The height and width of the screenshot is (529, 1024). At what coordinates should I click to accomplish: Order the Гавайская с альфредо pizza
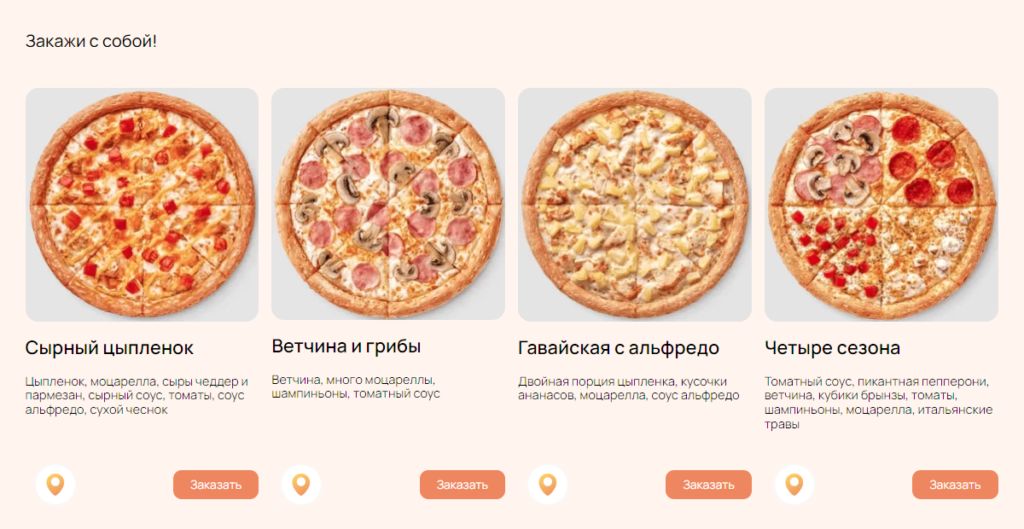tap(708, 485)
